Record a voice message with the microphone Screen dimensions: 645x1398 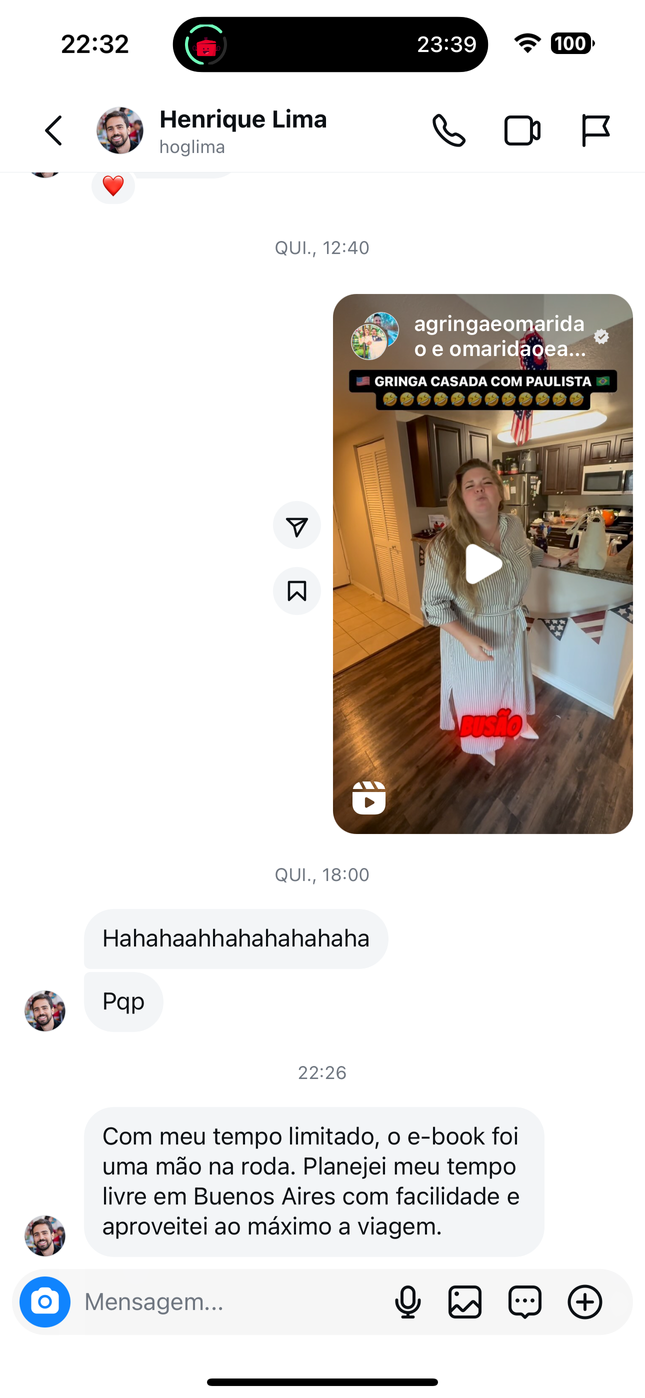[407, 1302]
